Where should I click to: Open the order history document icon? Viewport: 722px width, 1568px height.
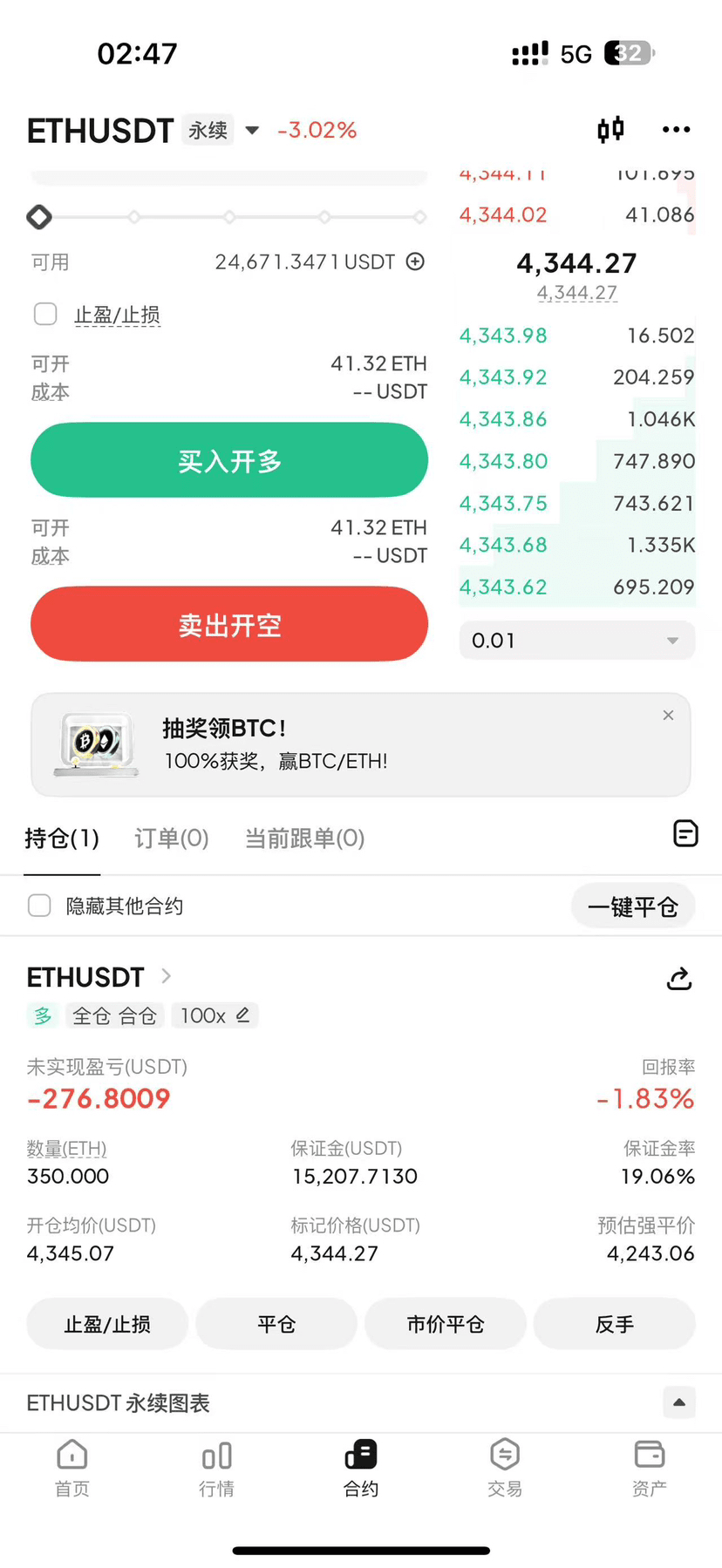pyautogui.click(x=686, y=834)
